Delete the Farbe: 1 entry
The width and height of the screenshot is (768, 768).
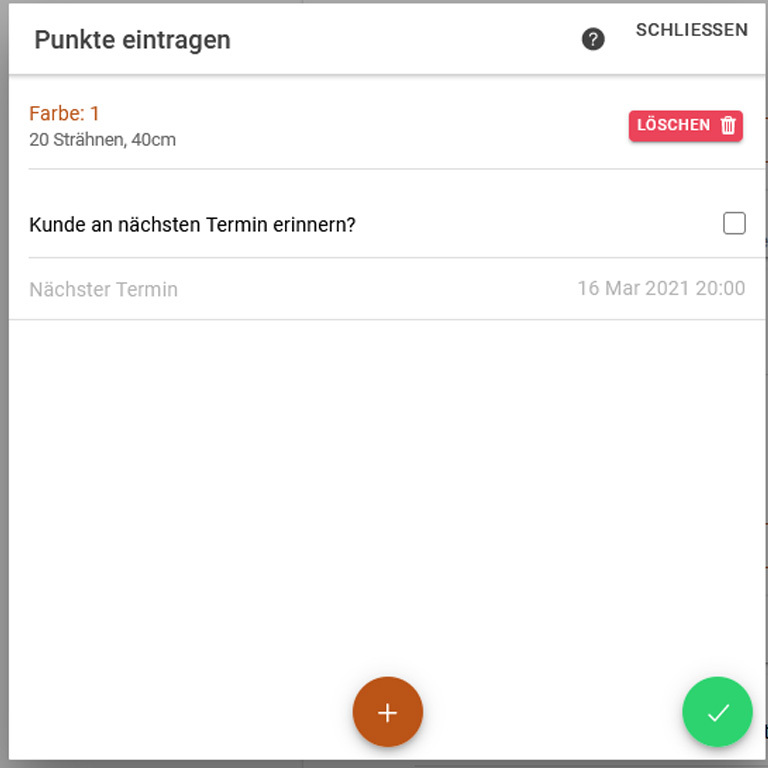pyautogui.click(x=685, y=126)
